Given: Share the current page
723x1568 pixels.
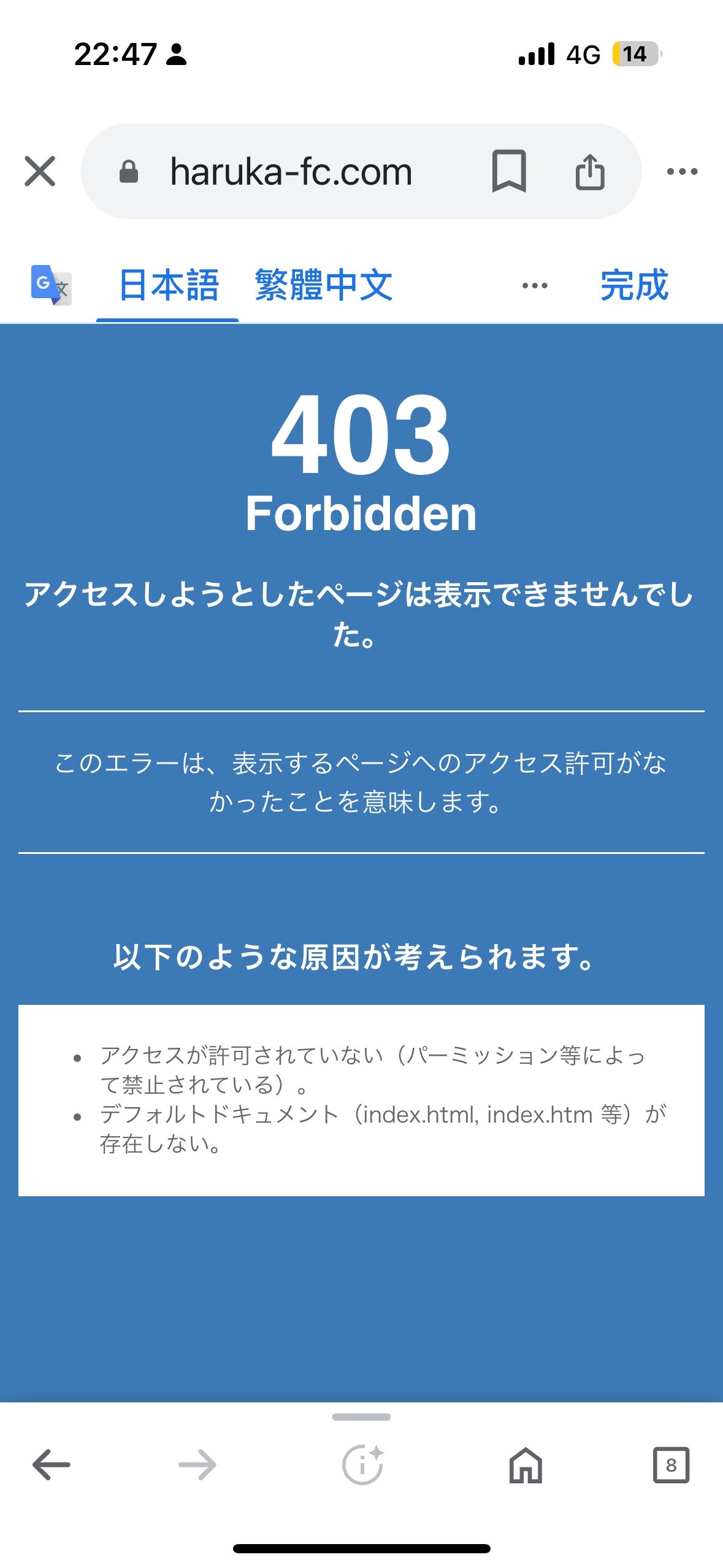Looking at the screenshot, I should point(590,171).
